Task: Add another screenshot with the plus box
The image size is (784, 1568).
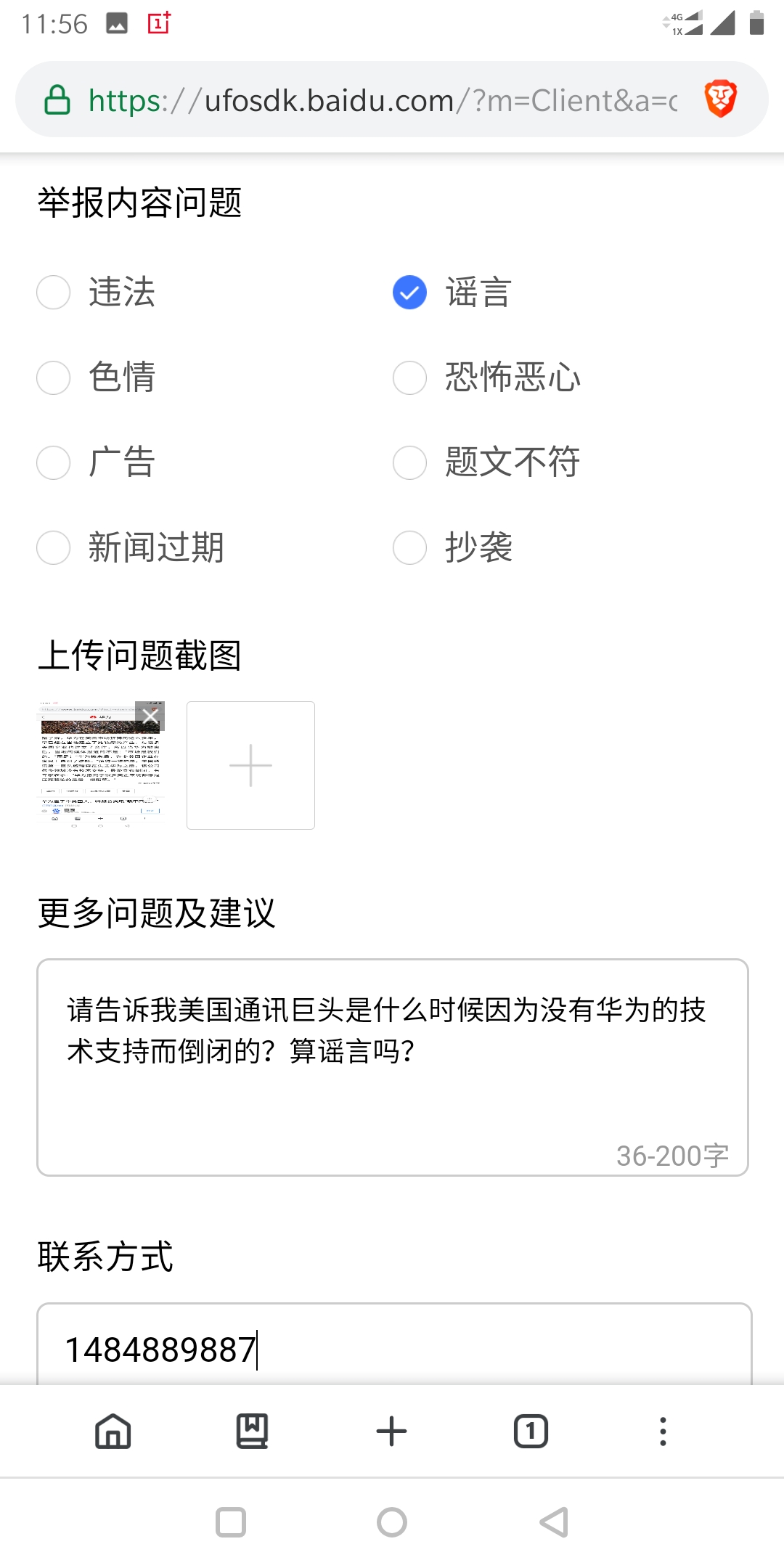Action: pos(250,765)
